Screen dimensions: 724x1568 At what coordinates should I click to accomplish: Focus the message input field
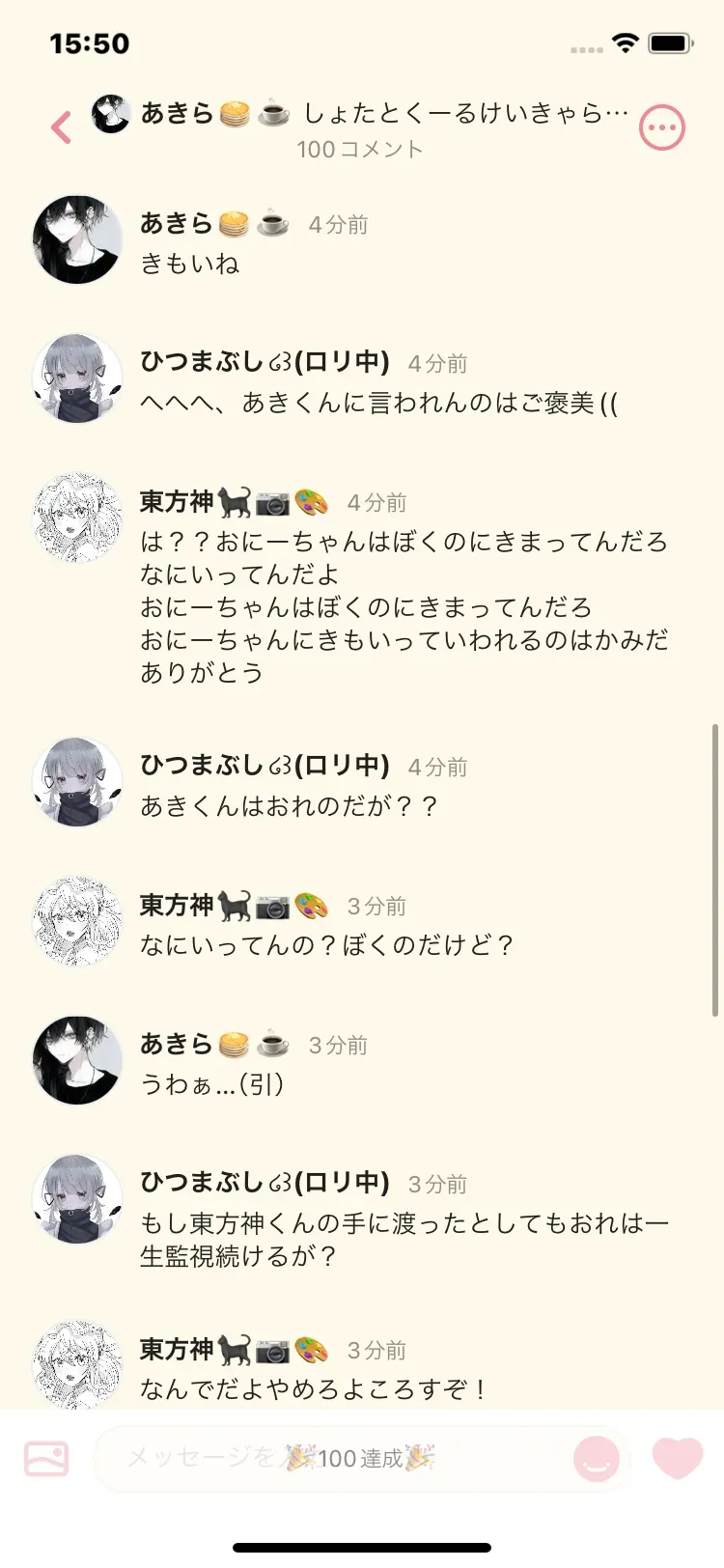tap(333, 1458)
